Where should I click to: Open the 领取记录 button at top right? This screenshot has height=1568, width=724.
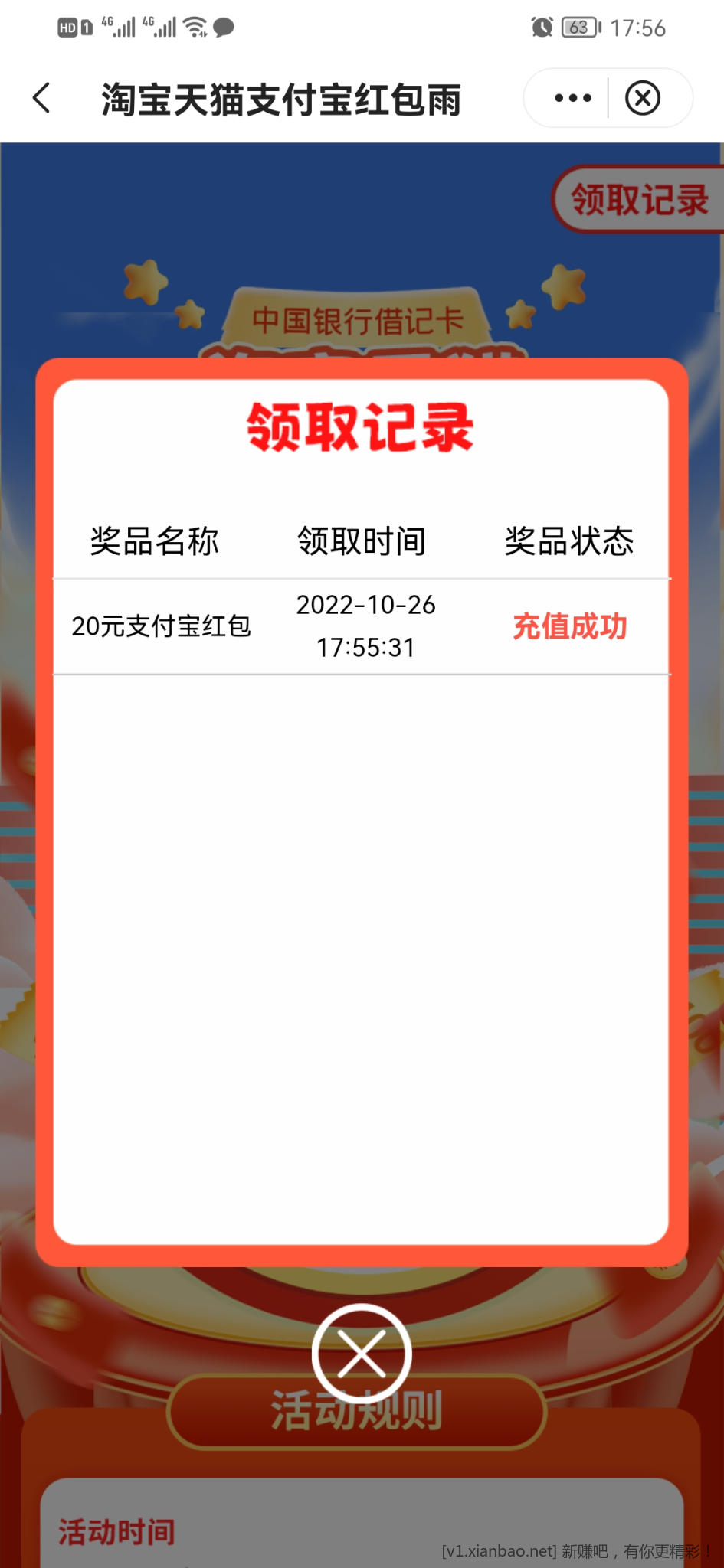[x=639, y=200]
